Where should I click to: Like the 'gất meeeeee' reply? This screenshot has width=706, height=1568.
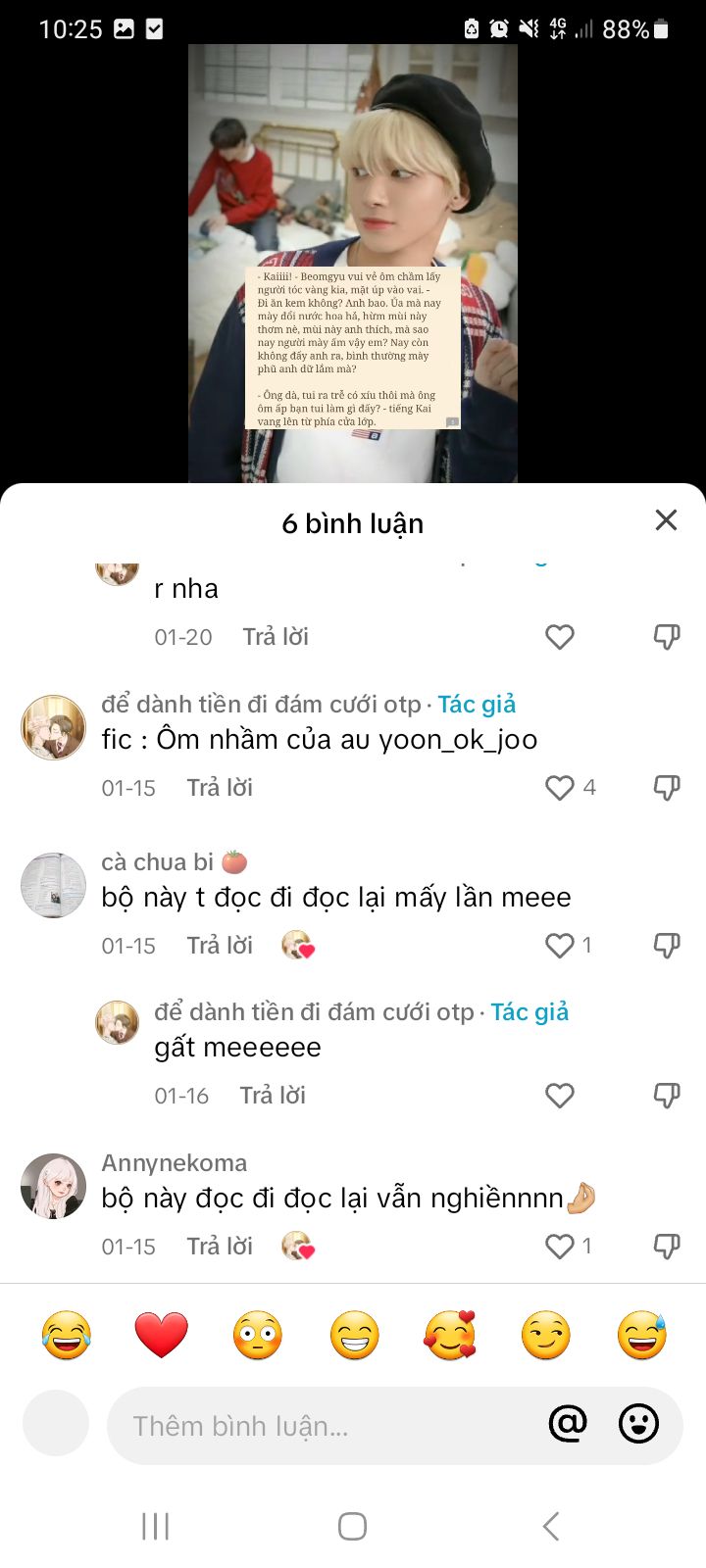coord(560,1096)
